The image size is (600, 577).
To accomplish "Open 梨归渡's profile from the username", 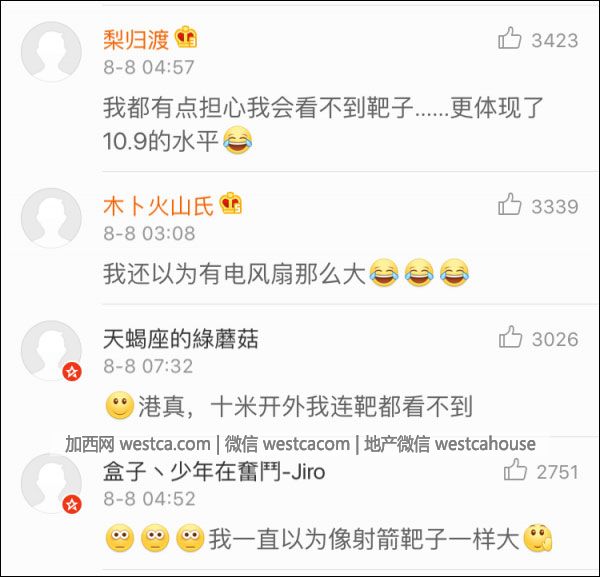I will point(136,39).
